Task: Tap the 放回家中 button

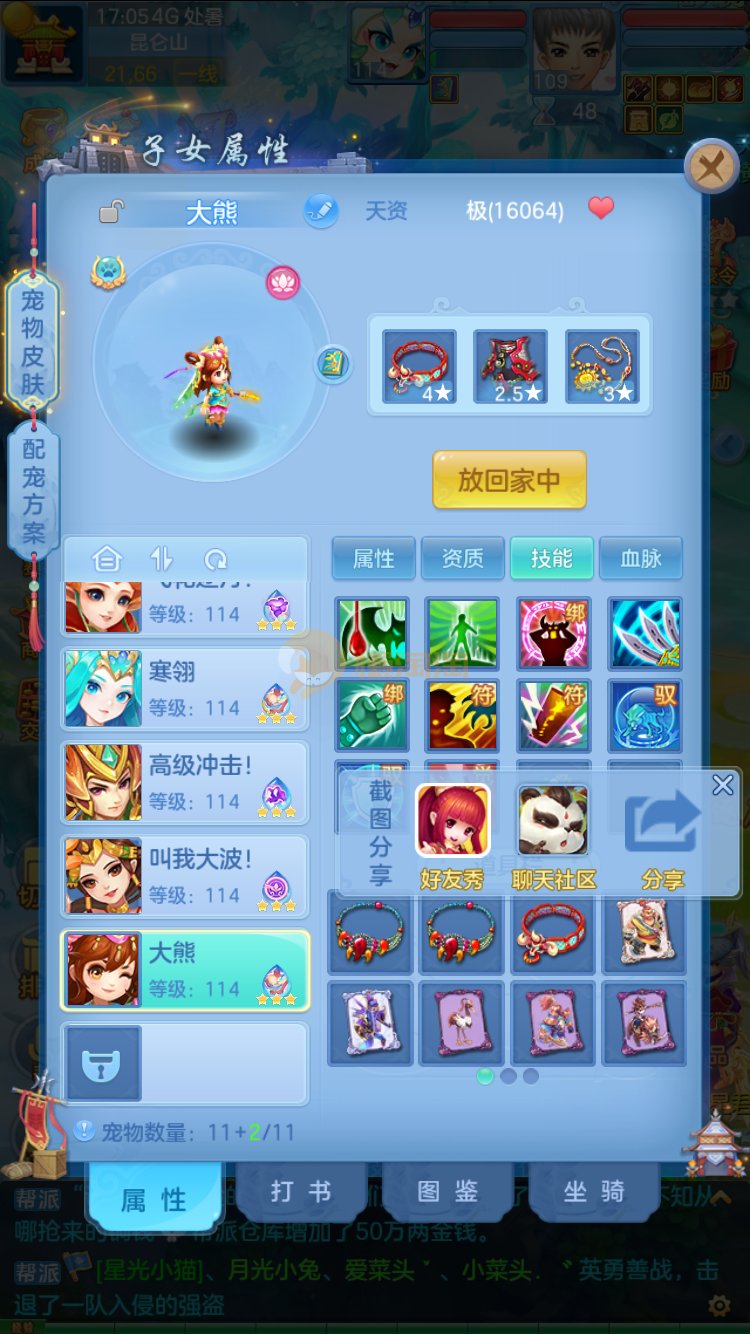Action: point(509,480)
